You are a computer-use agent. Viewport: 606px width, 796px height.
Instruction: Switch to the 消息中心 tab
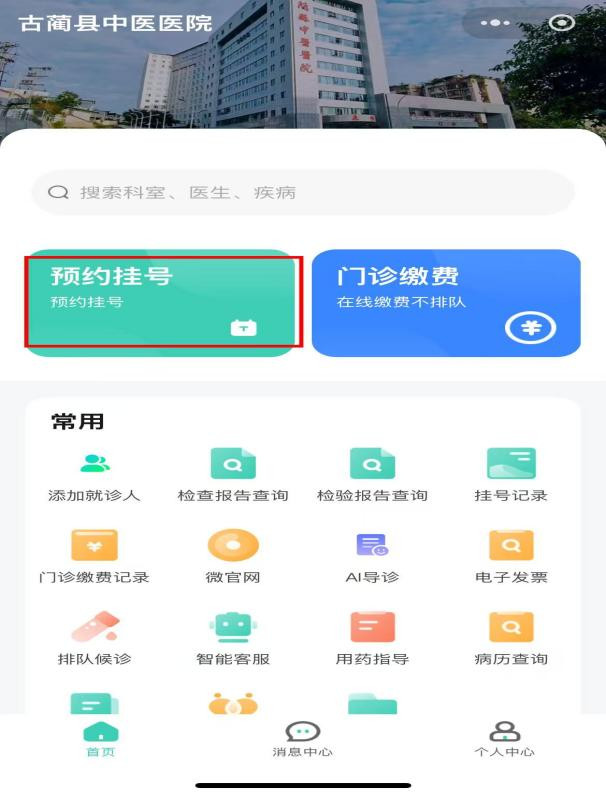click(303, 739)
